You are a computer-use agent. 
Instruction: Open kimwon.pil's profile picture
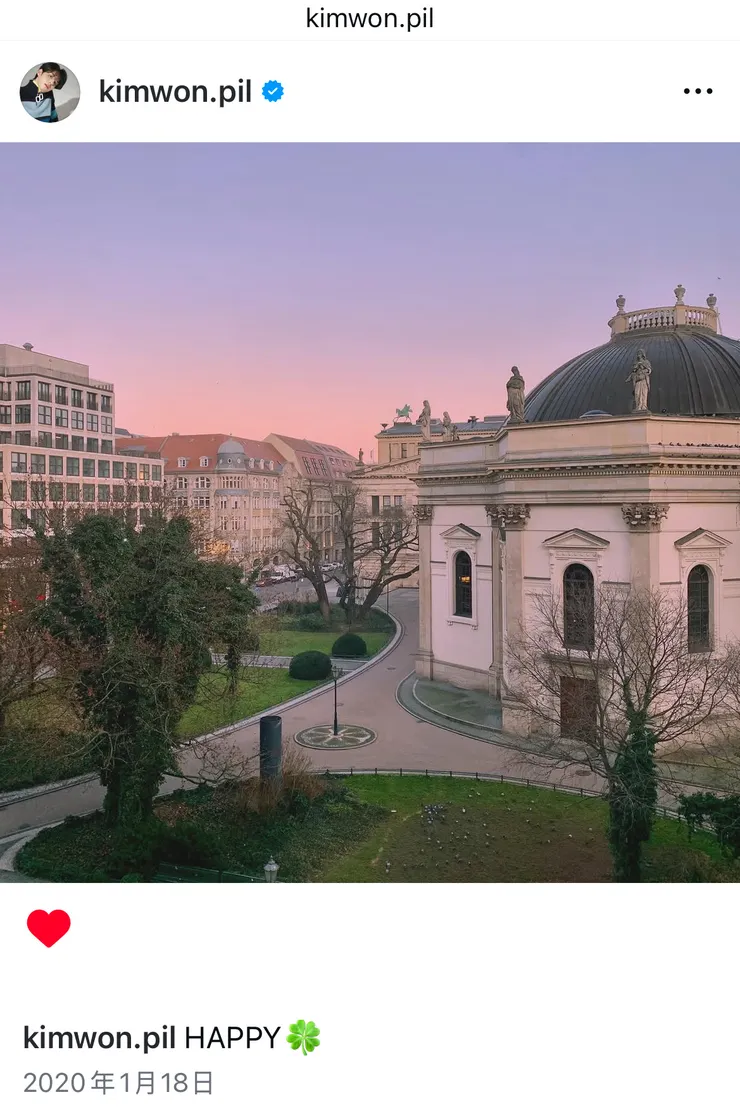coord(50,92)
